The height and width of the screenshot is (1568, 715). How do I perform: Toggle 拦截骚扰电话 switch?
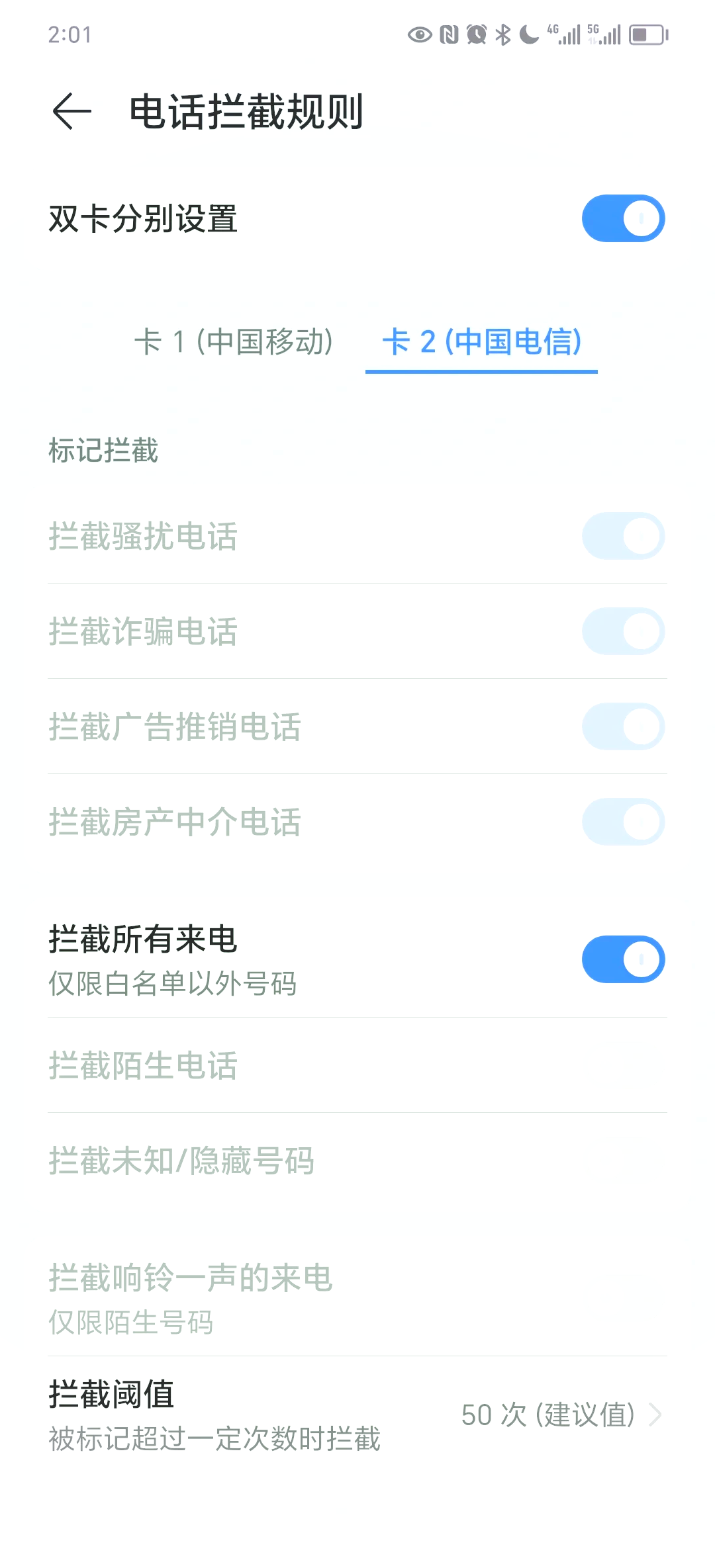tap(623, 536)
